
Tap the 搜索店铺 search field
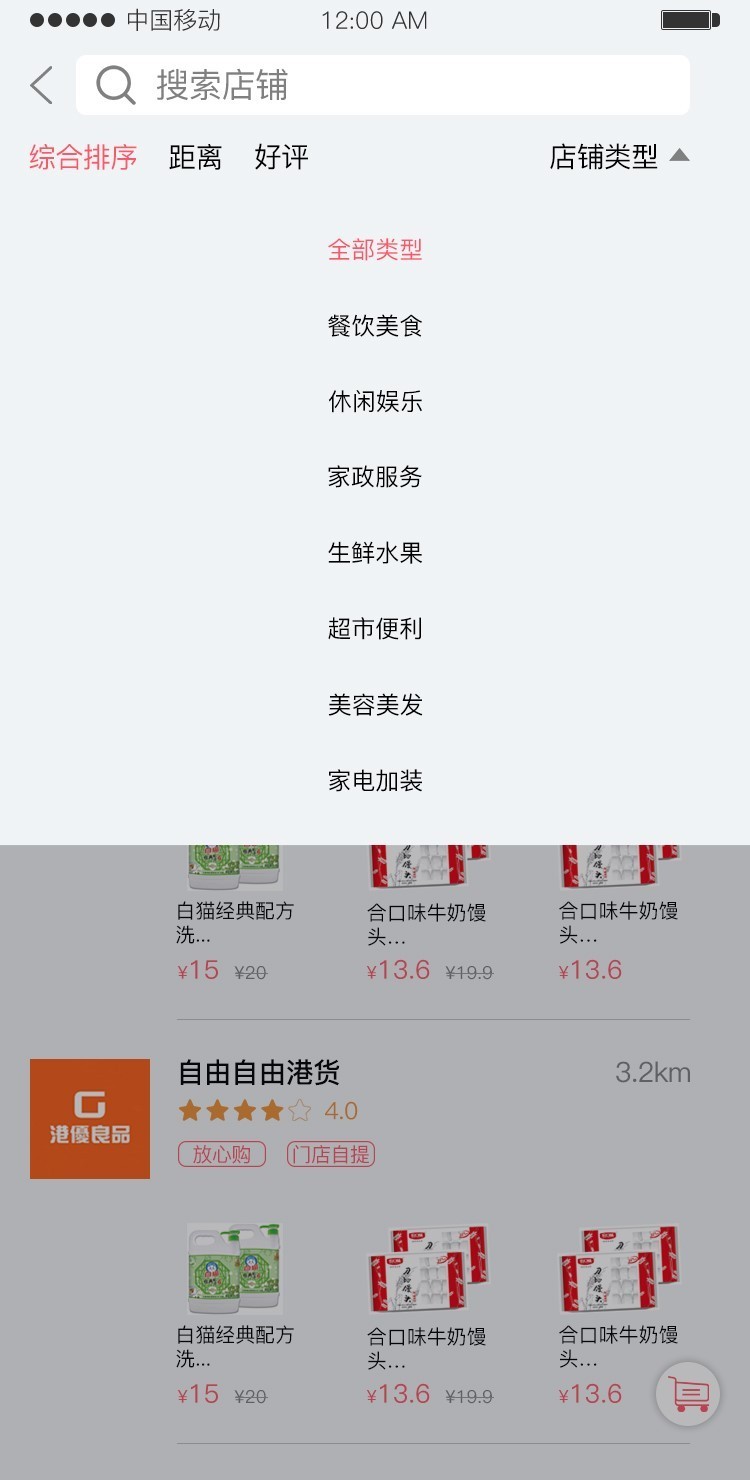tap(382, 86)
